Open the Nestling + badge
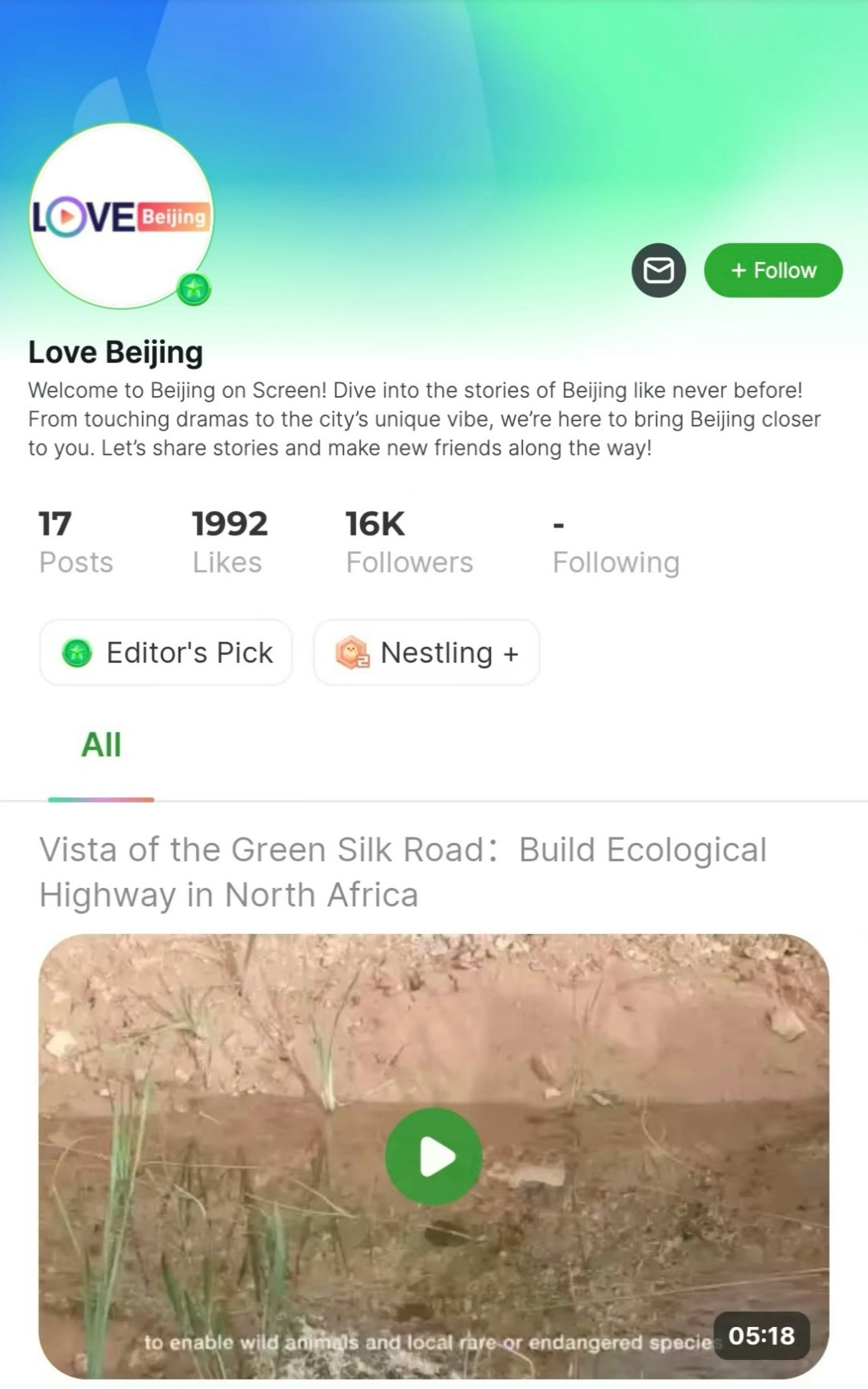The height and width of the screenshot is (1389, 868). (x=427, y=653)
